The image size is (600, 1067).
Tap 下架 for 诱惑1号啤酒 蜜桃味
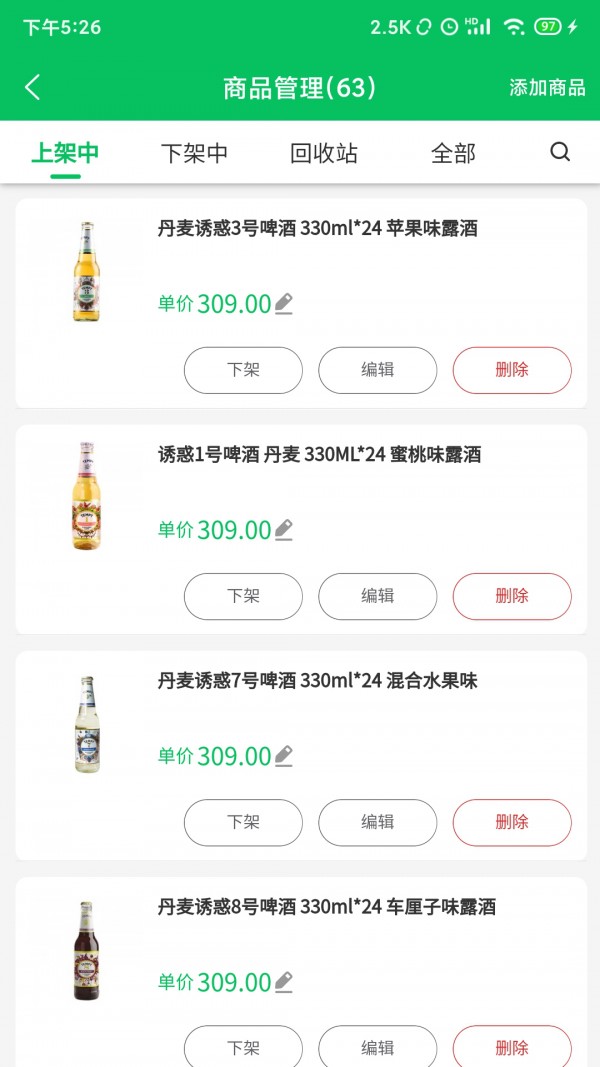click(x=243, y=596)
